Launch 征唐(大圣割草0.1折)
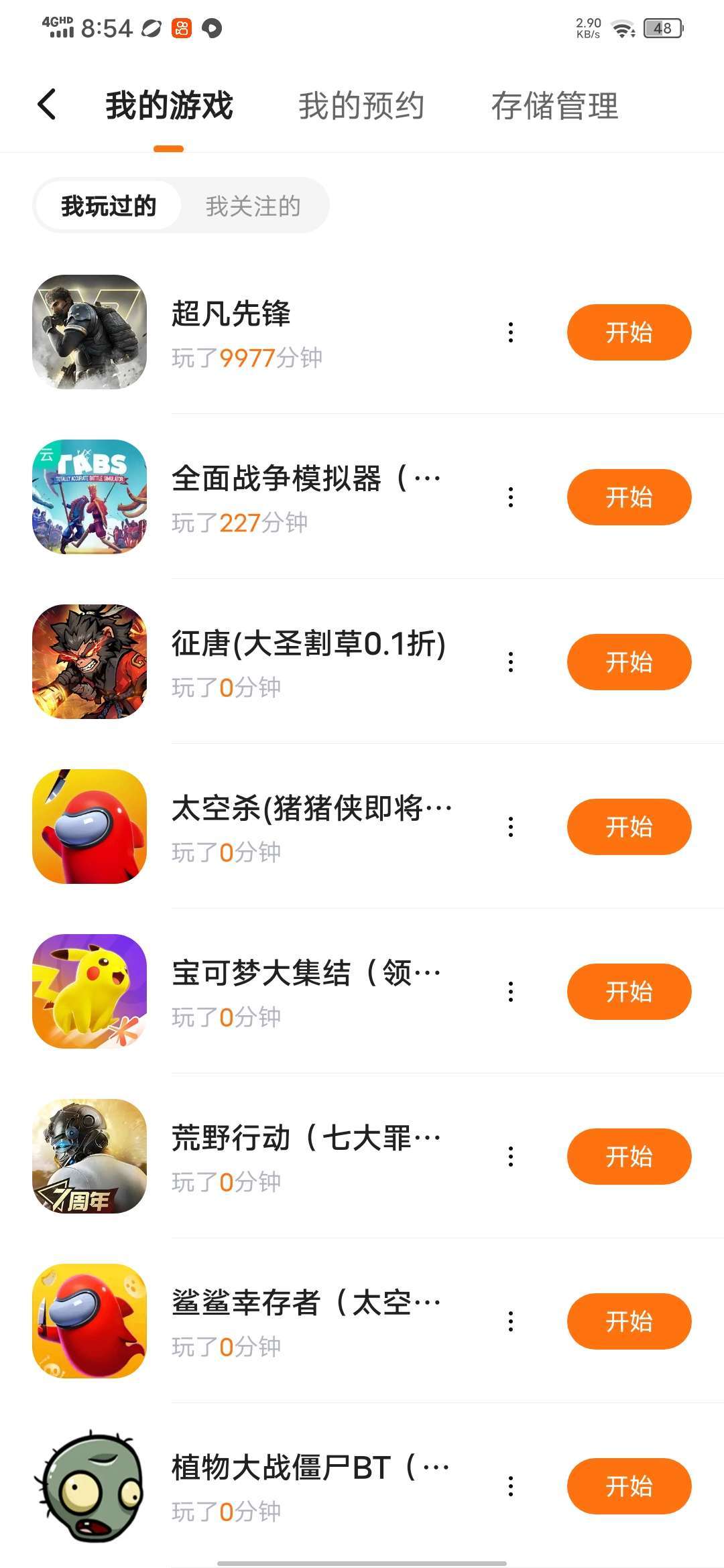 pyautogui.click(x=628, y=662)
